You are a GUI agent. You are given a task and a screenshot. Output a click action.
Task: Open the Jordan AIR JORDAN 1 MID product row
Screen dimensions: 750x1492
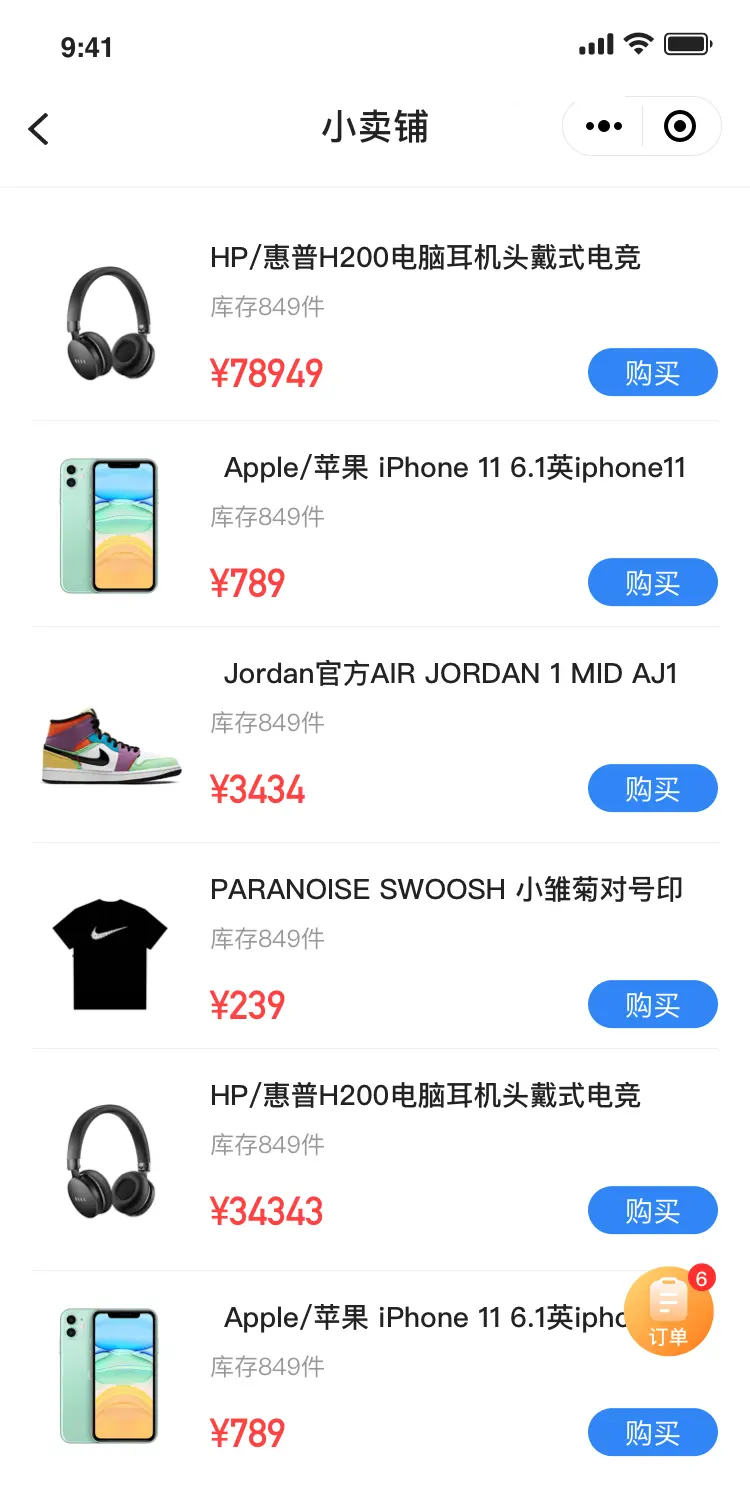375,735
